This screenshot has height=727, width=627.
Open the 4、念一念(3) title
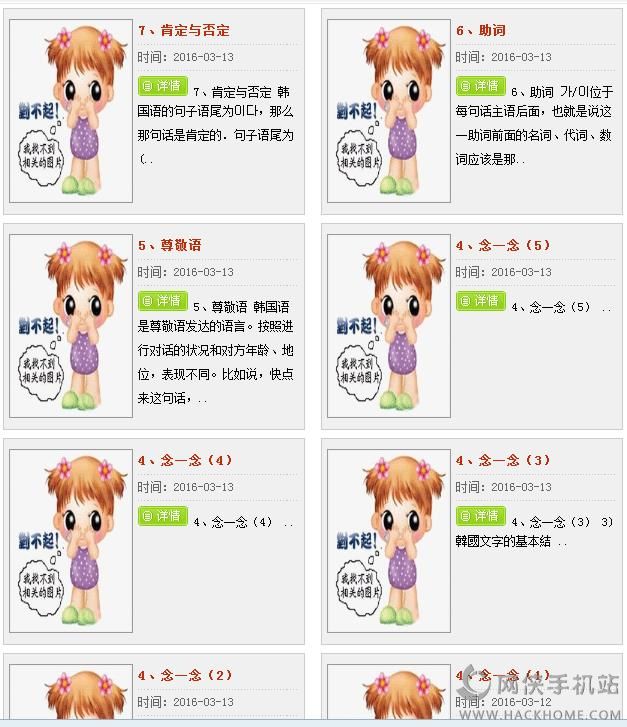[x=503, y=460]
